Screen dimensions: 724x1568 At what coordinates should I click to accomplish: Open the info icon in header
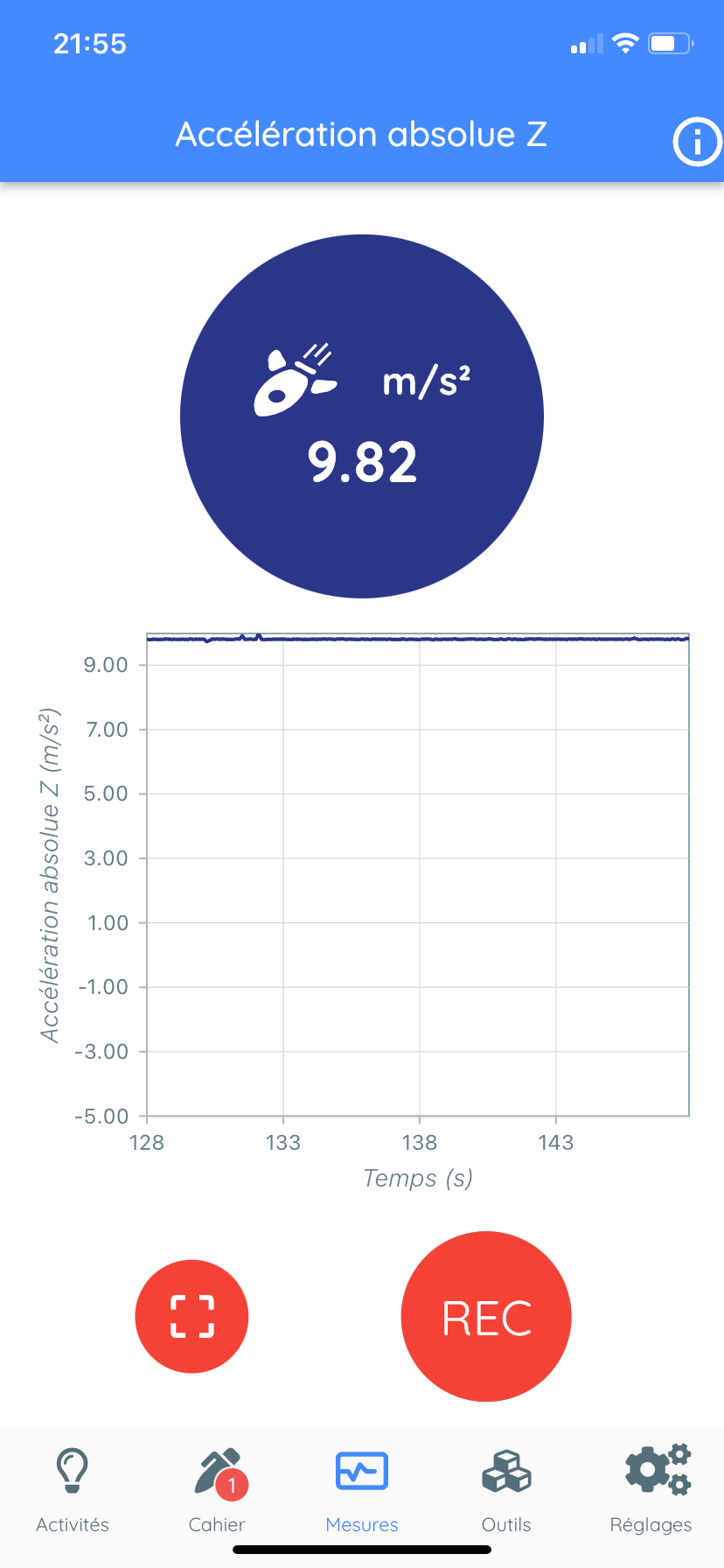(696, 142)
